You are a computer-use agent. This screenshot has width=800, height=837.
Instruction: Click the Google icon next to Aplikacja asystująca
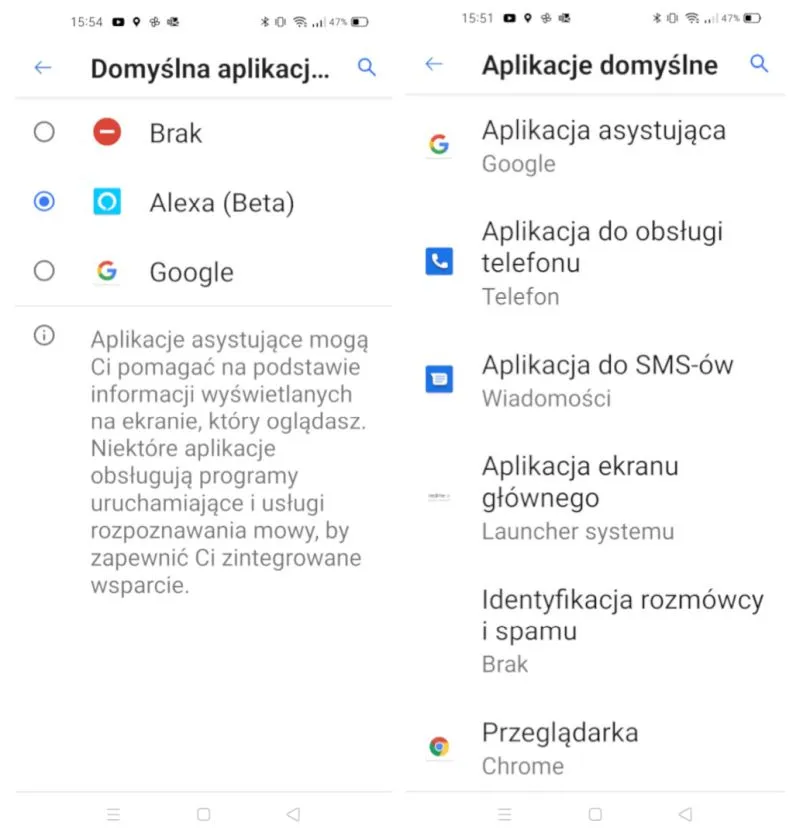(440, 144)
